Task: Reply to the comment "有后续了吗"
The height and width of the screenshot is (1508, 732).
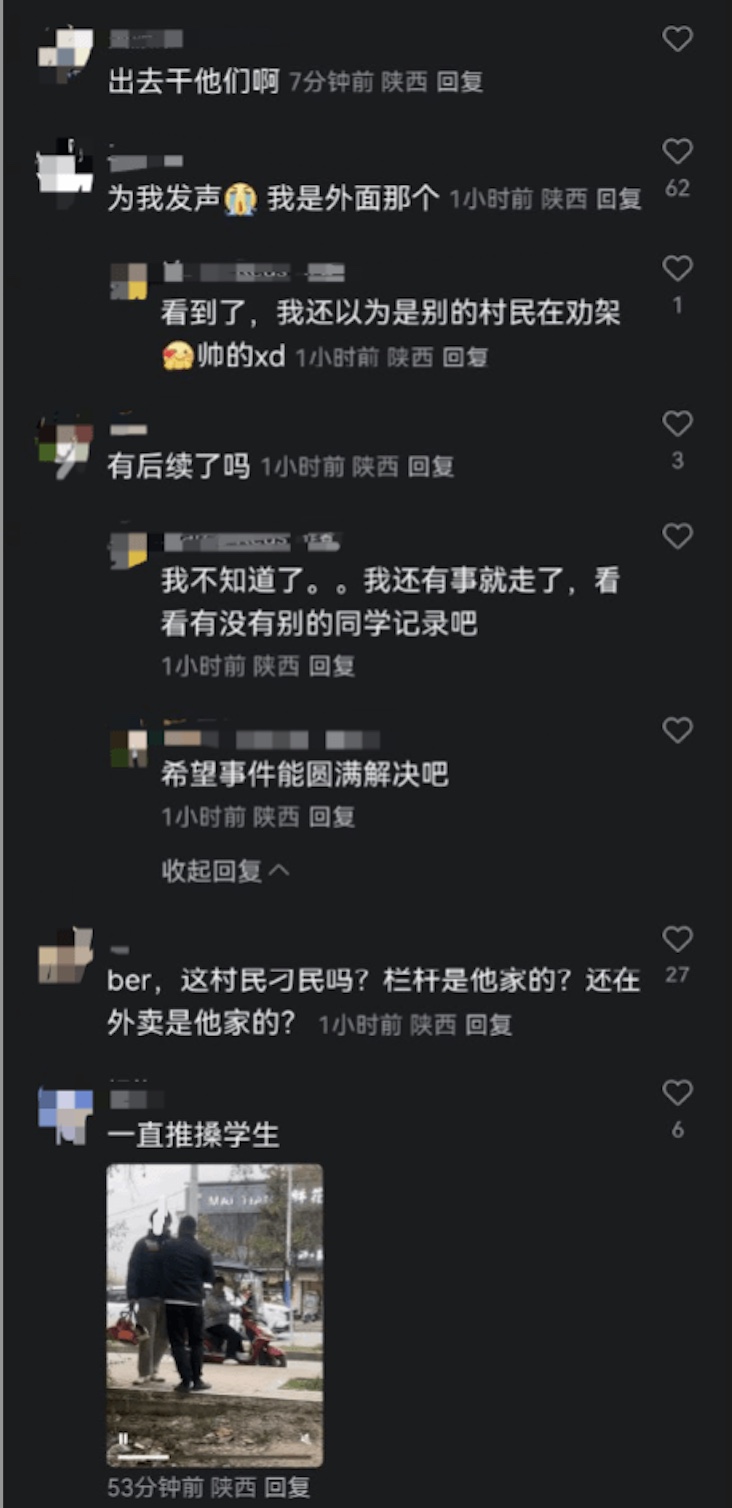Action: tap(431, 466)
